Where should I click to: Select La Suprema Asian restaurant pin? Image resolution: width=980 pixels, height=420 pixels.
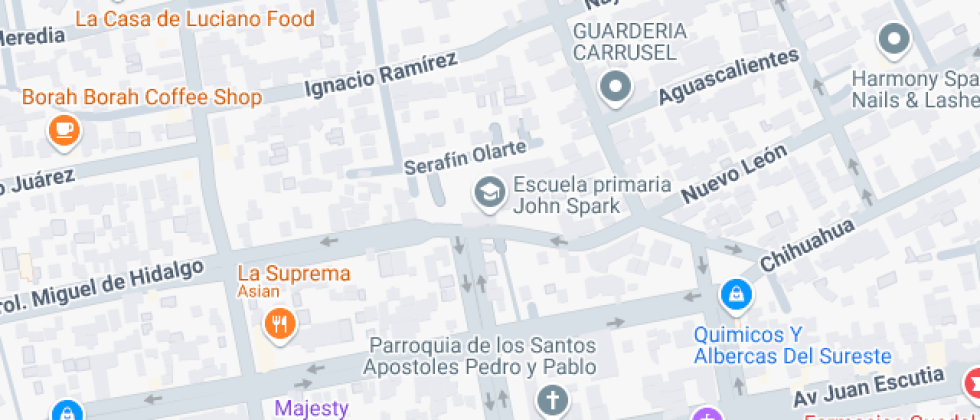coord(279,323)
